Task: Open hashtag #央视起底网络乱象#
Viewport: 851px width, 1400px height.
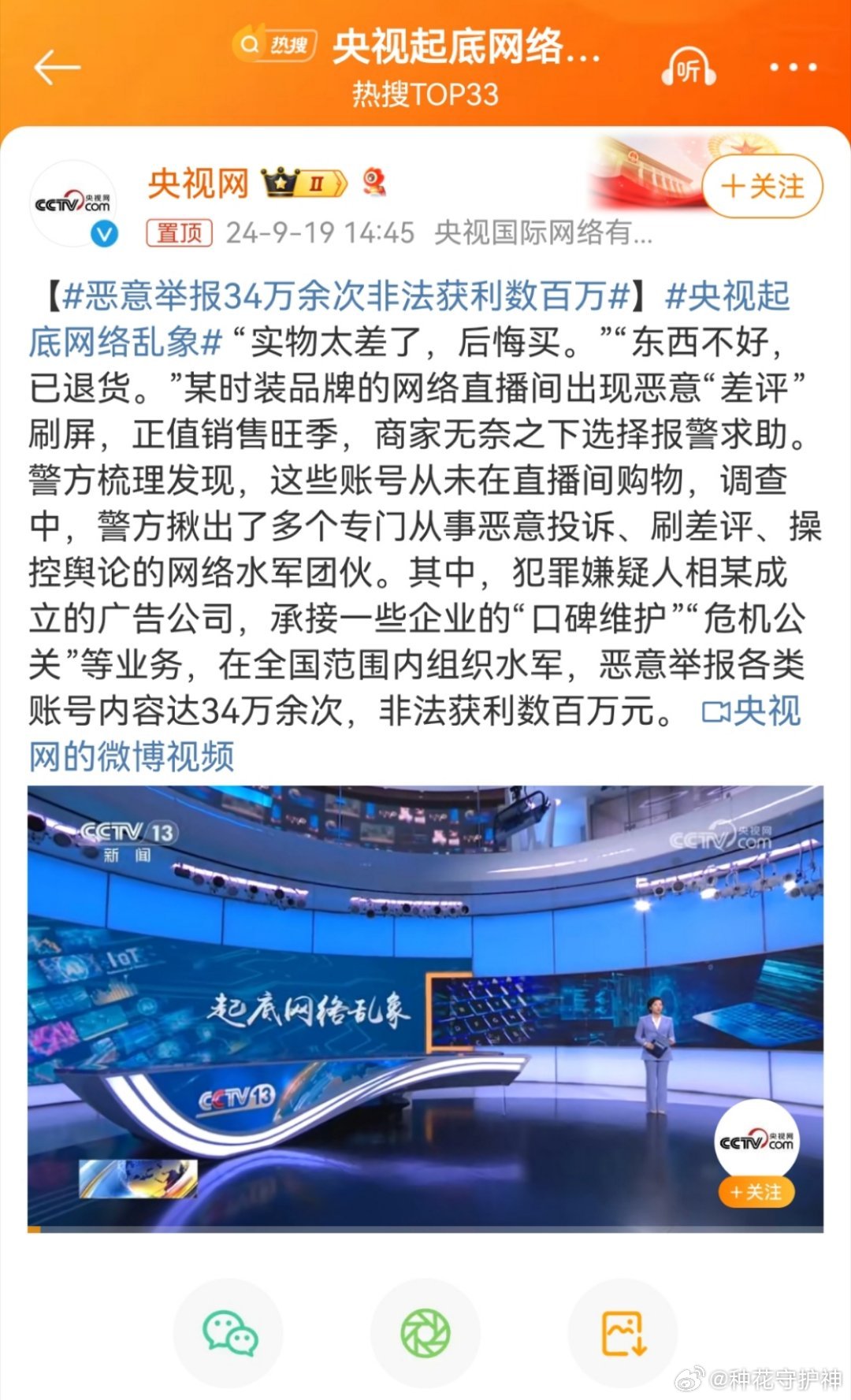Action: pyautogui.click(x=409, y=319)
